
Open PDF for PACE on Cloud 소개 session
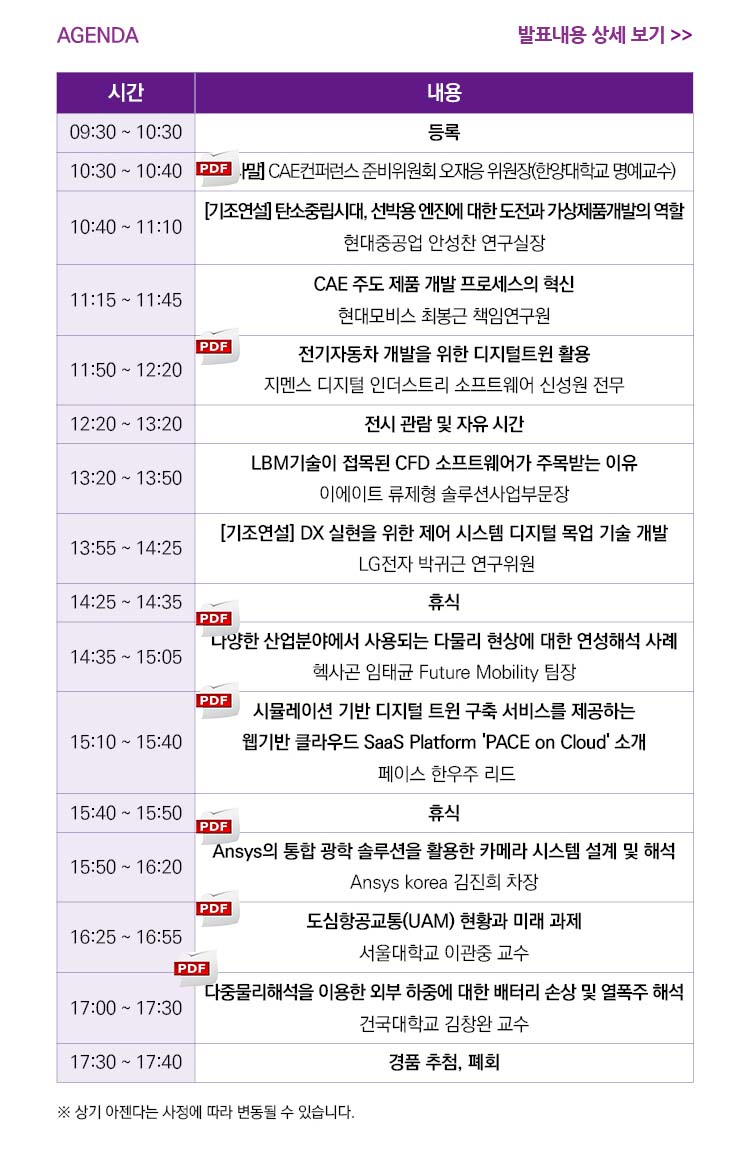click(215, 700)
